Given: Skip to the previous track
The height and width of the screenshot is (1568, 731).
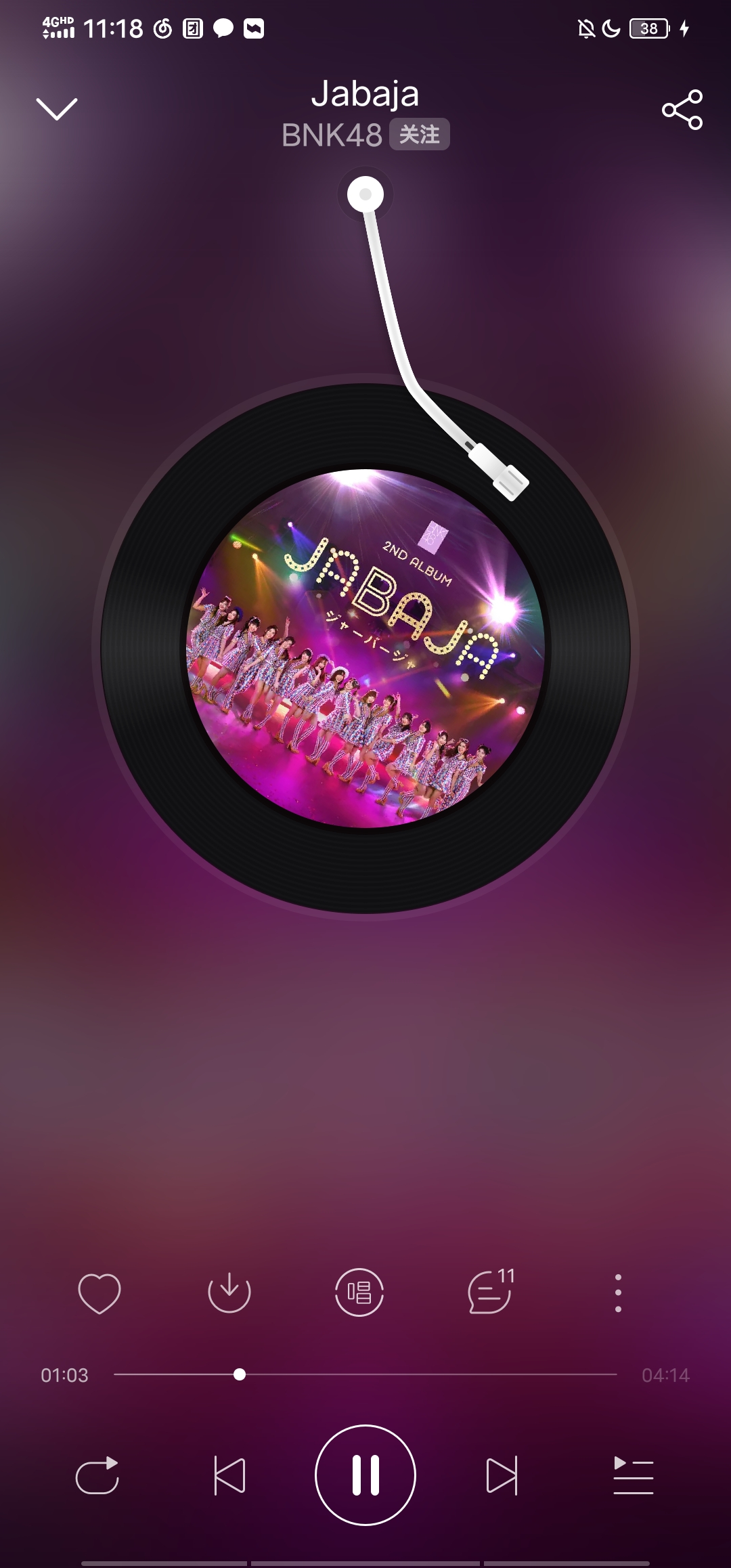Looking at the screenshot, I should [x=229, y=1475].
